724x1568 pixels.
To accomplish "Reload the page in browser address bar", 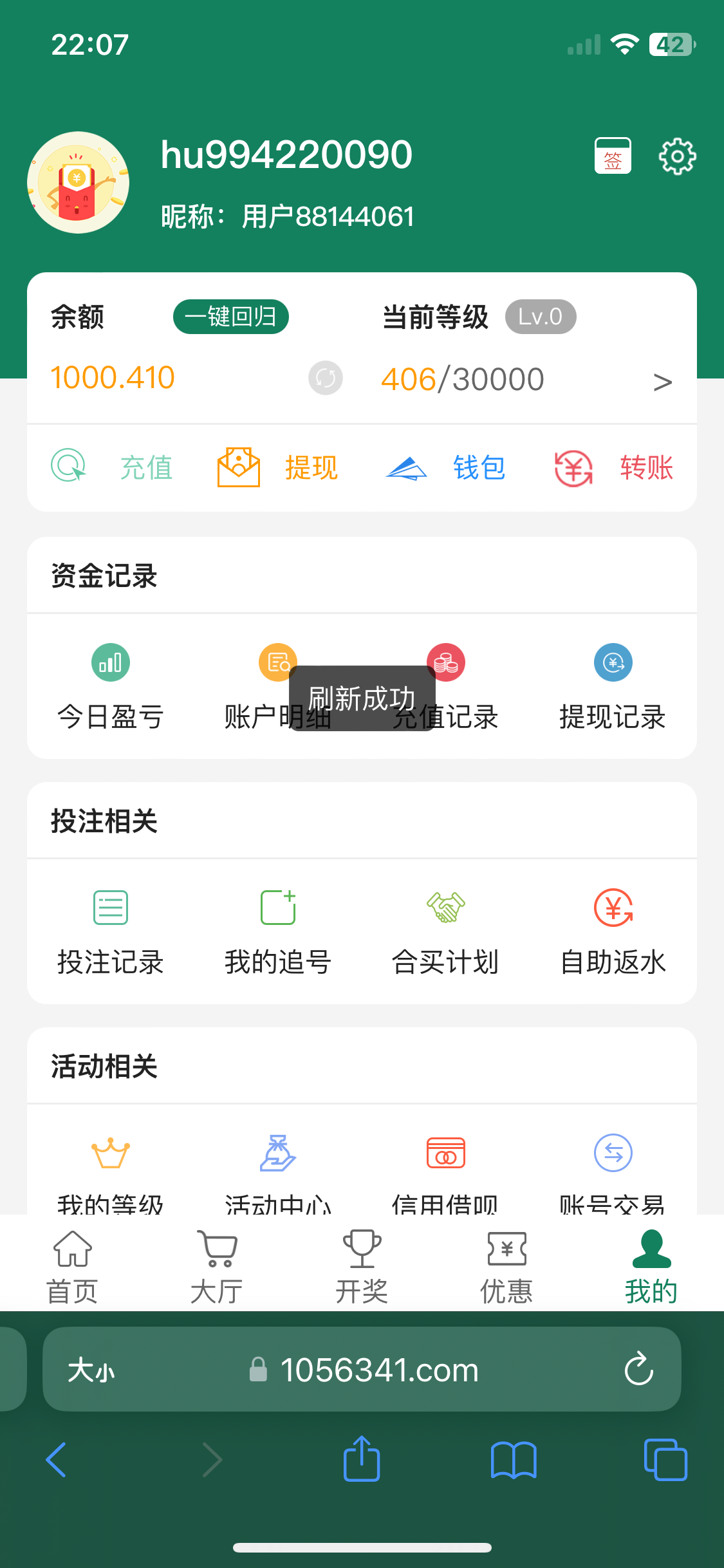I will coord(638,1369).
